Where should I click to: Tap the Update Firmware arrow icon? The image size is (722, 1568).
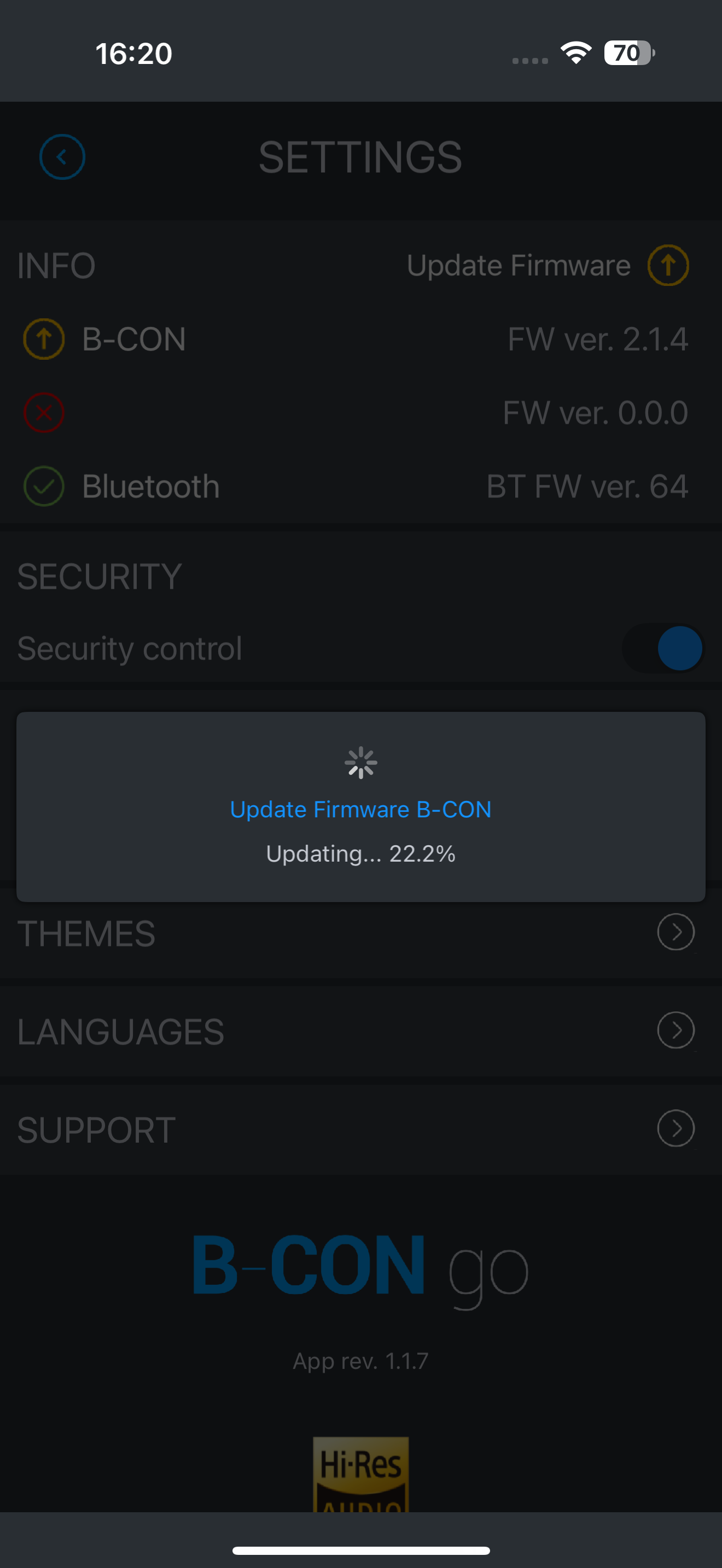tap(668, 265)
